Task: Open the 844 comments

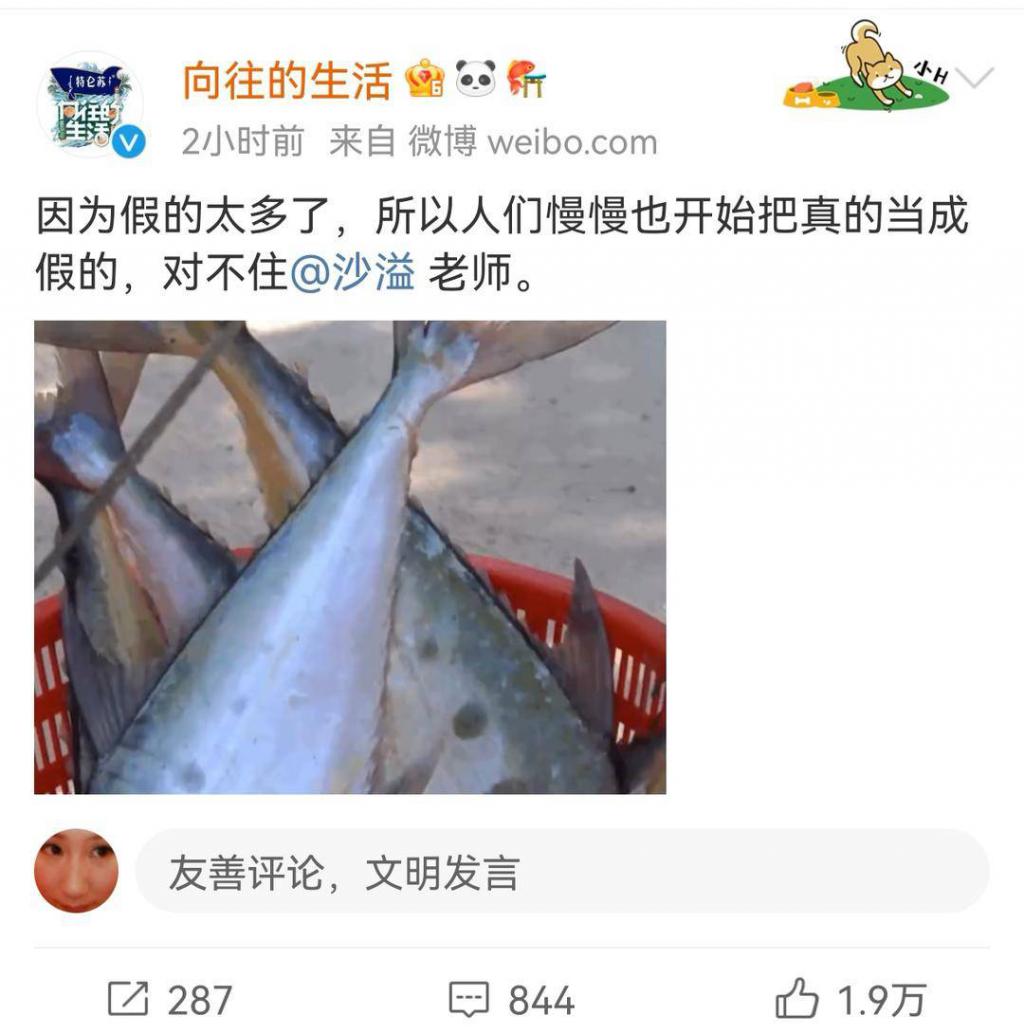Action: pyautogui.click(x=511, y=999)
